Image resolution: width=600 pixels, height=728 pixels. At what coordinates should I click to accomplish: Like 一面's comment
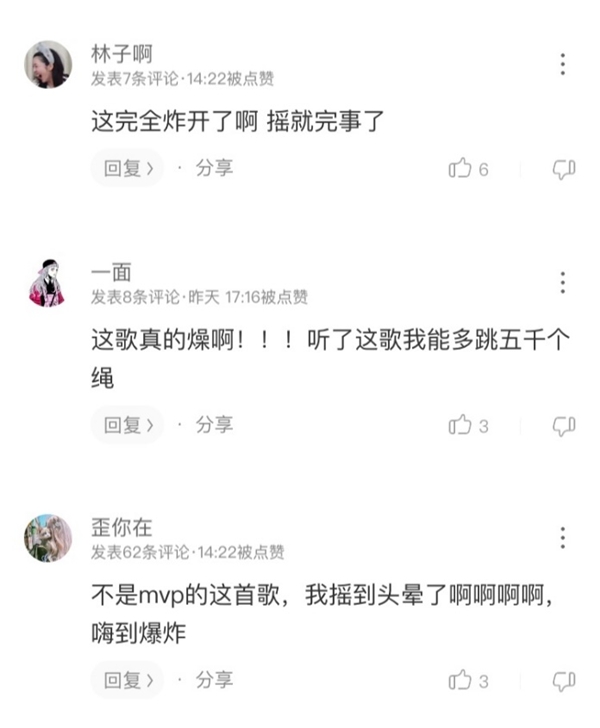[460, 426]
